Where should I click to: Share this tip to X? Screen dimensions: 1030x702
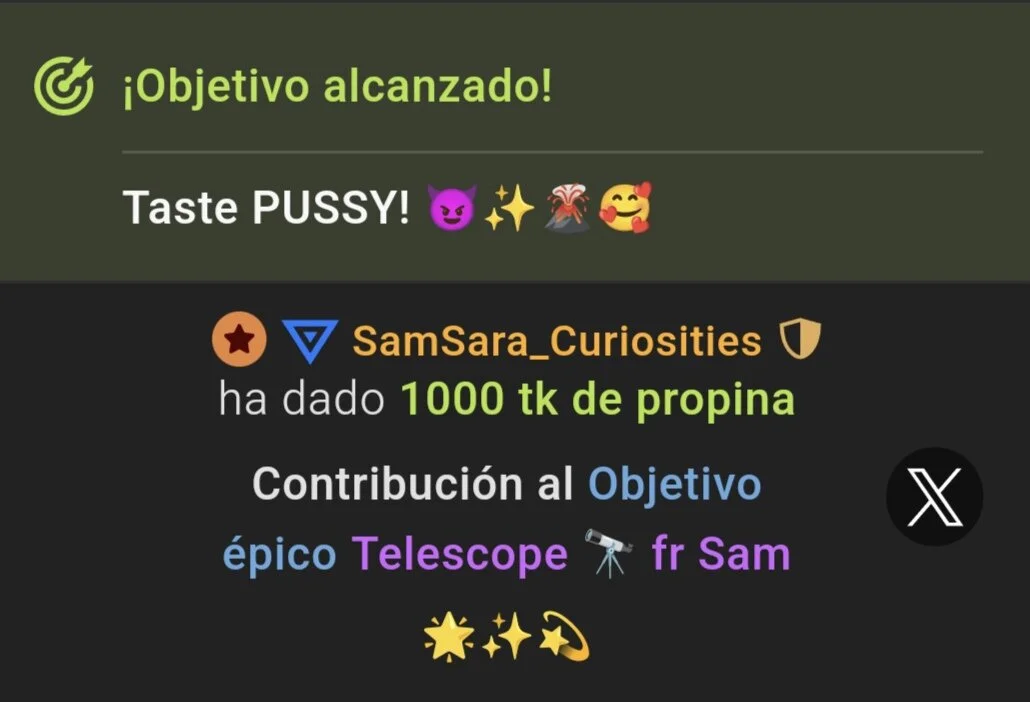pos(934,496)
